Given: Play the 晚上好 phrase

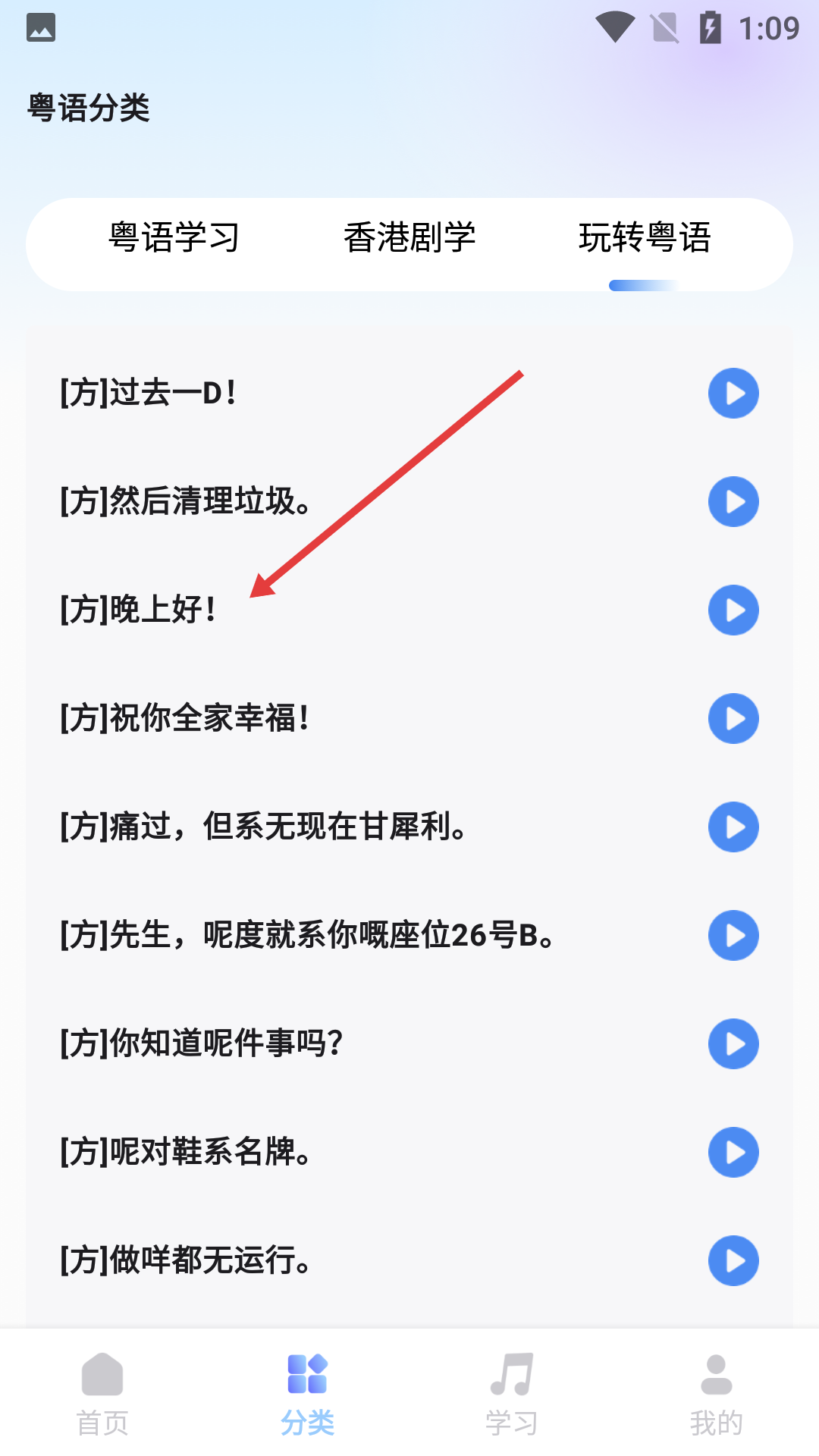Looking at the screenshot, I should (x=733, y=610).
